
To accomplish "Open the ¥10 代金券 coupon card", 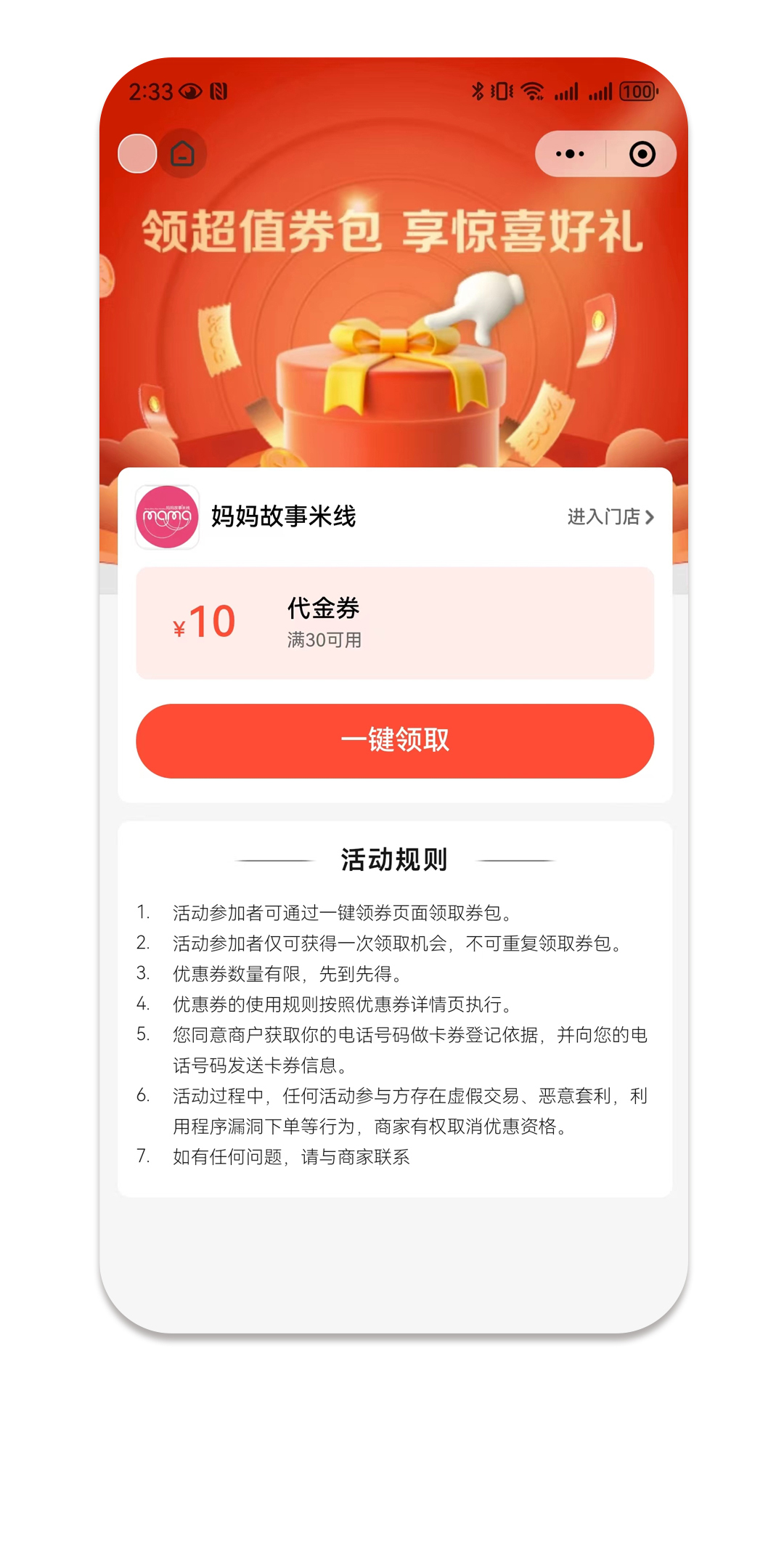I will pyautogui.click(x=395, y=623).
